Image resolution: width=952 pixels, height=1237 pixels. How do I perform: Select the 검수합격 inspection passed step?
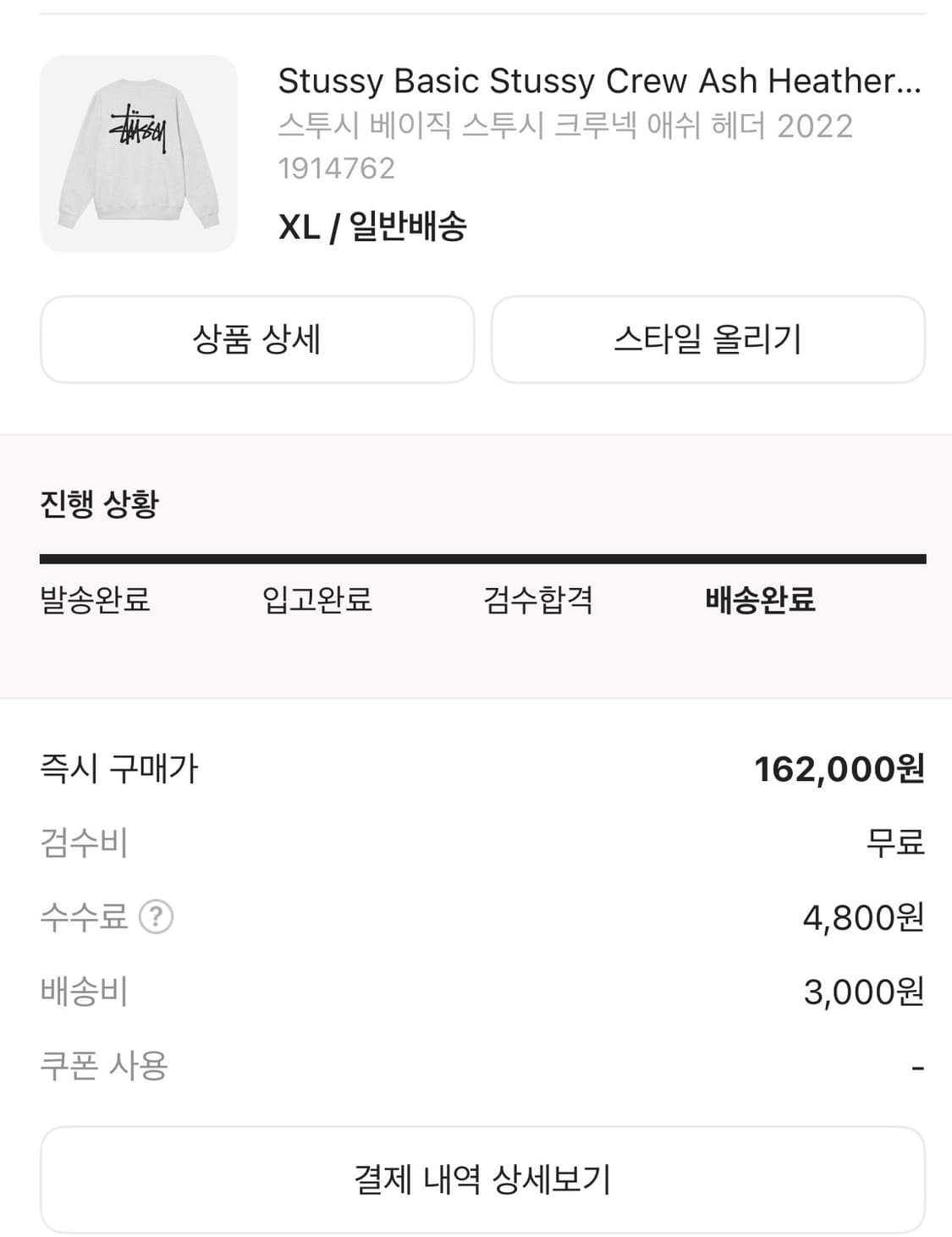pyautogui.click(x=539, y=600)
